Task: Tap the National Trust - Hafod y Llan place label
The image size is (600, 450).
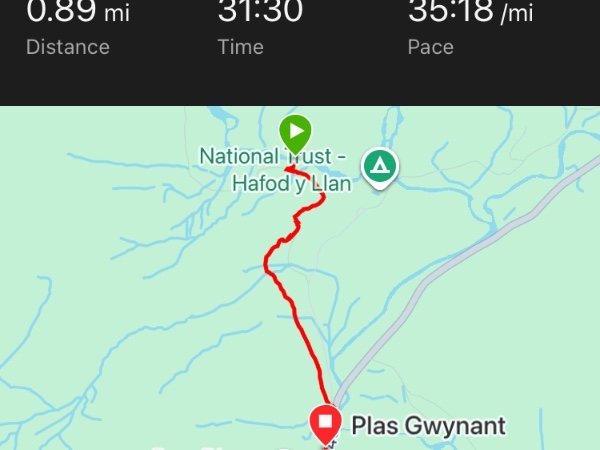Action: [x=274, y=170]
